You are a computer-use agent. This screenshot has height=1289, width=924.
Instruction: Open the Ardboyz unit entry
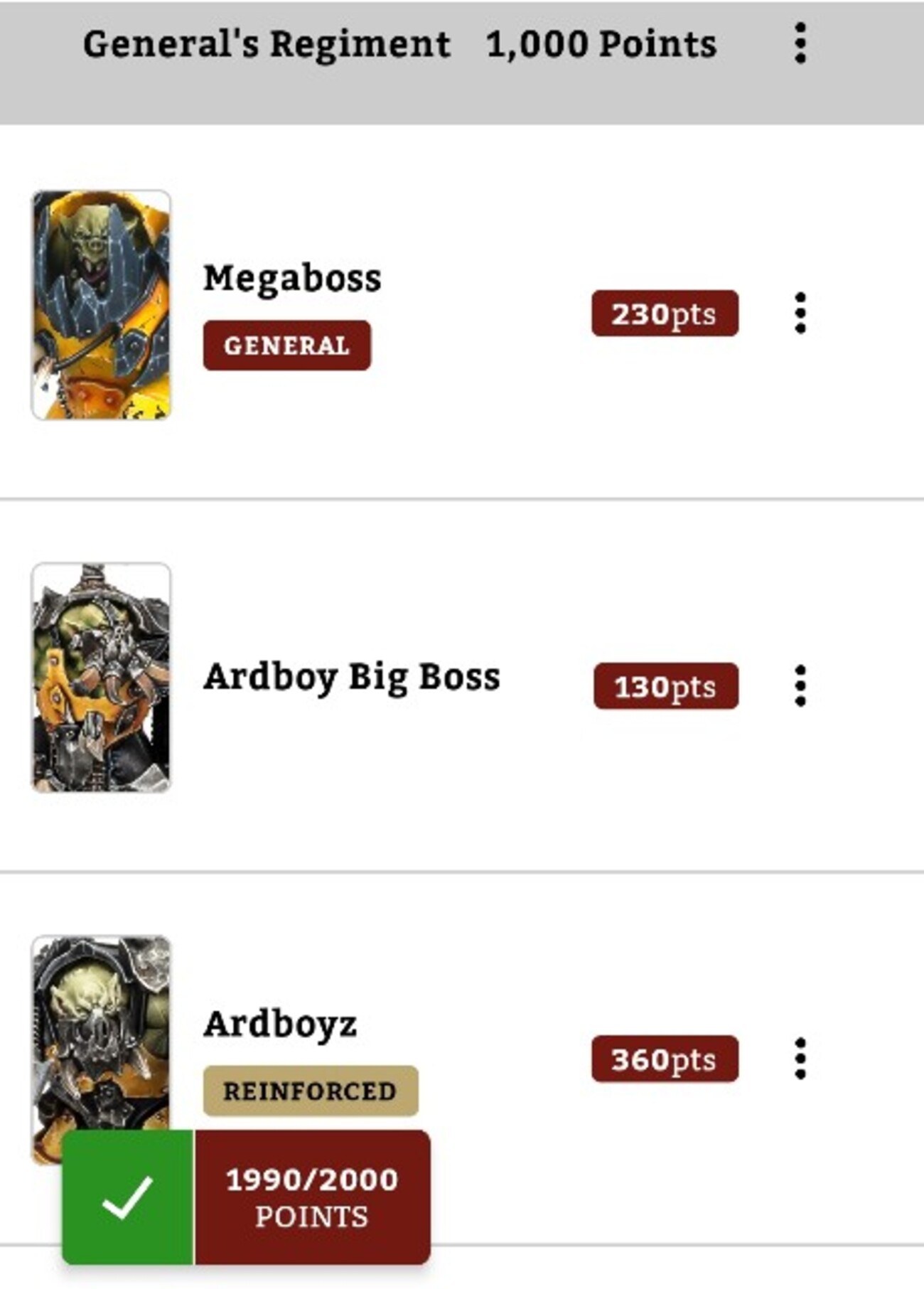280,1025
